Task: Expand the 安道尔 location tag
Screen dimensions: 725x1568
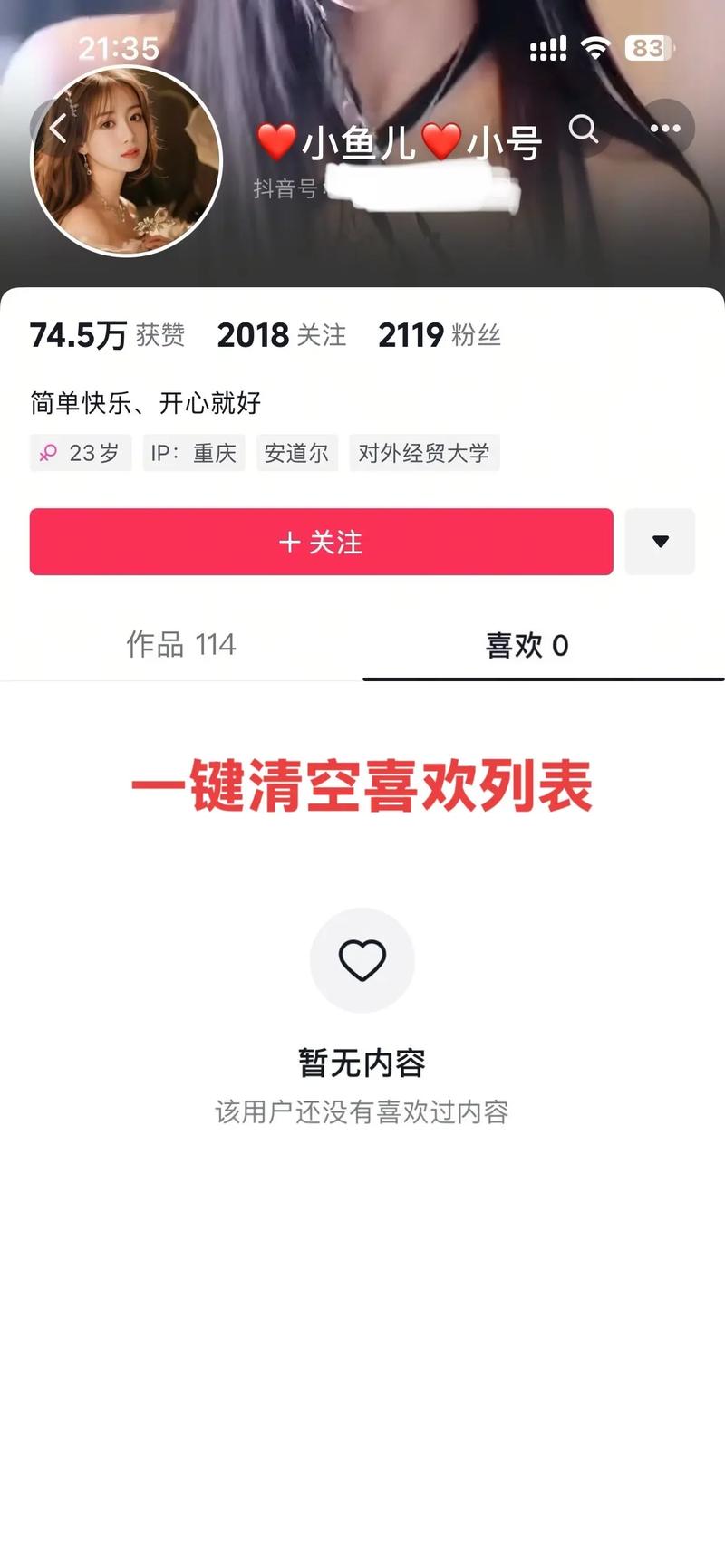Action: click(297, 453)
